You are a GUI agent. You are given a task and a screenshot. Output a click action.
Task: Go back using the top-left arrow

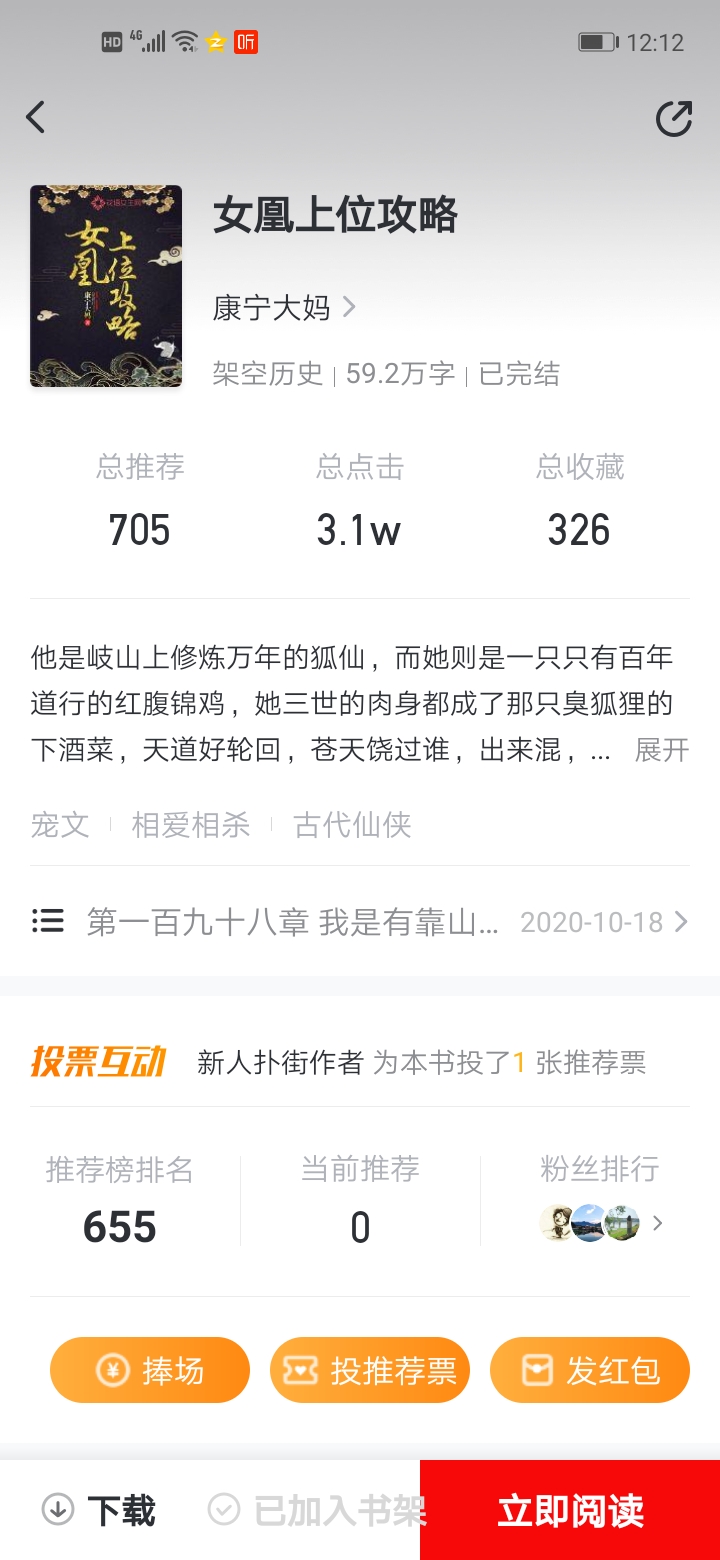click(36, 117)
